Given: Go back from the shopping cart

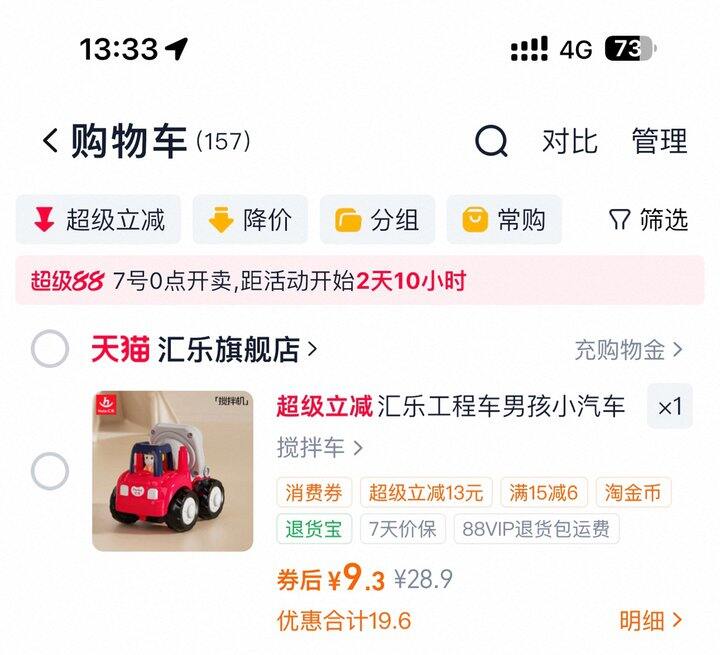Looking at the screenshot, I should (50, 142).
